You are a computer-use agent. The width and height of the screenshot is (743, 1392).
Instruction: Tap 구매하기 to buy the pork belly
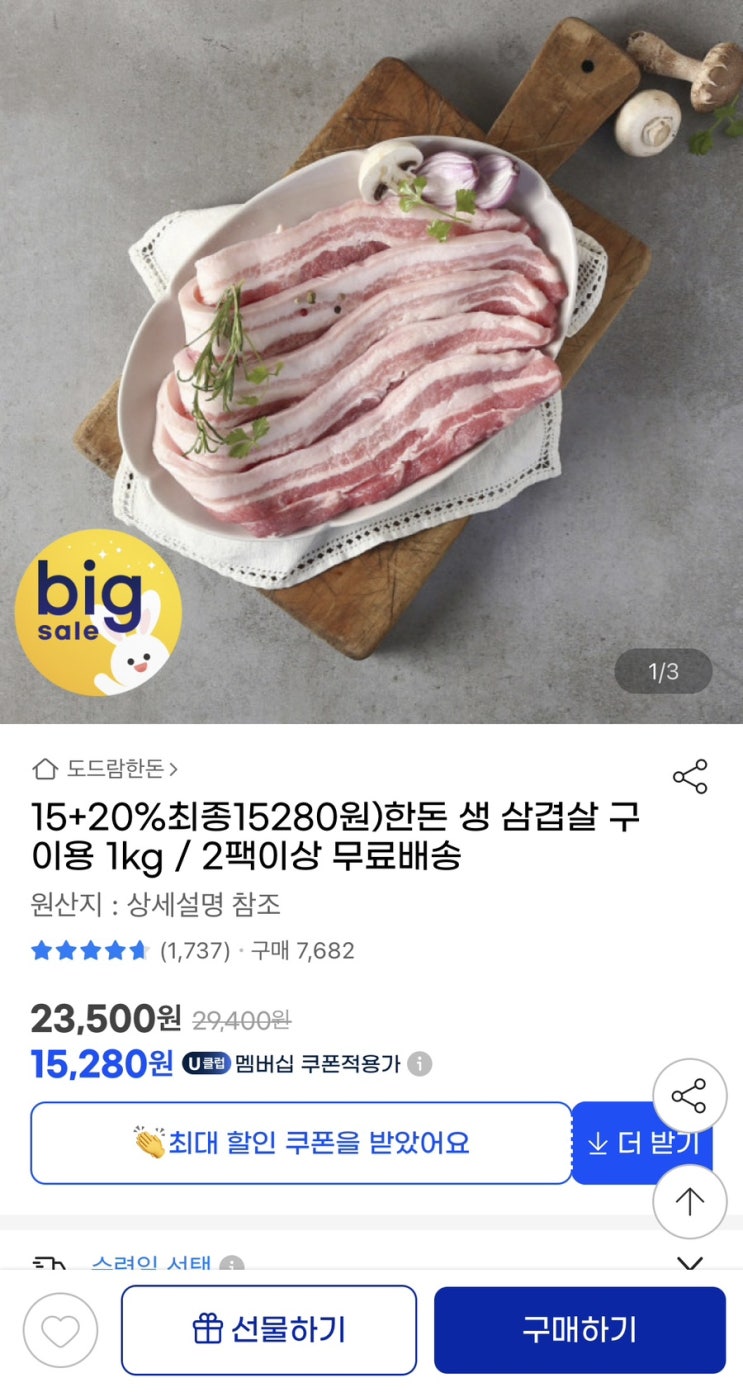(x=580, y=1330)
